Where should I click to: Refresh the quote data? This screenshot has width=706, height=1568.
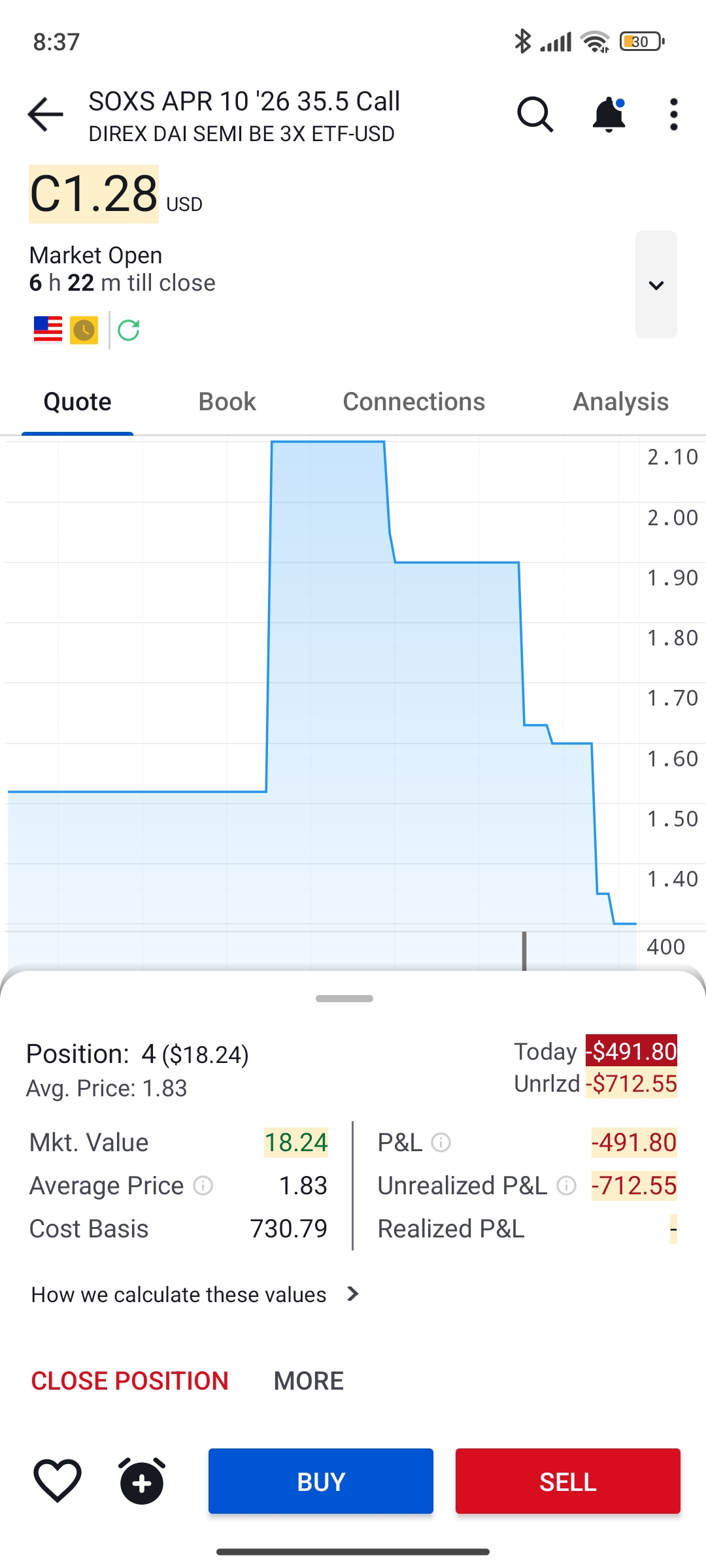(x=129, y=331)
